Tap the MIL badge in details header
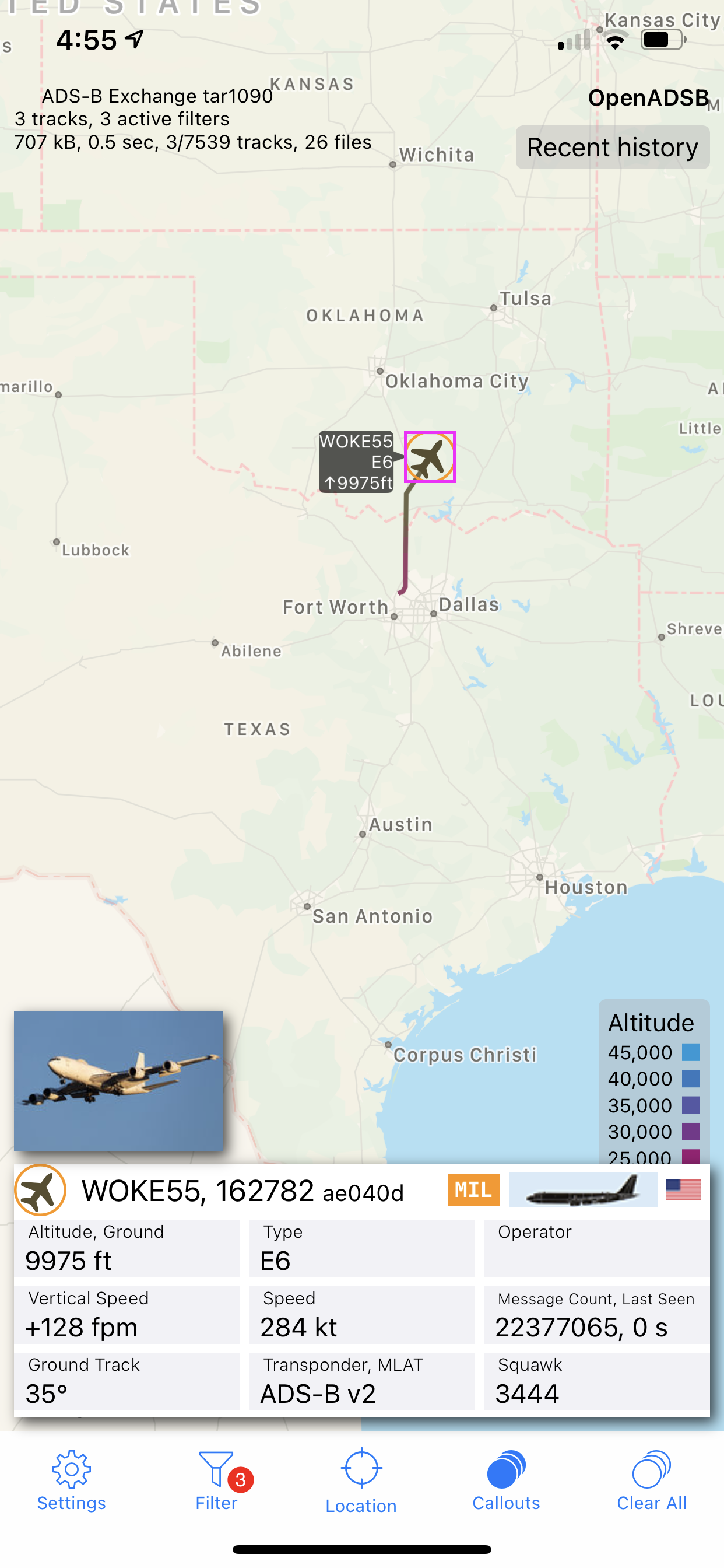Viewport: 724px width, 1568px height. [x=473, y=1190]
